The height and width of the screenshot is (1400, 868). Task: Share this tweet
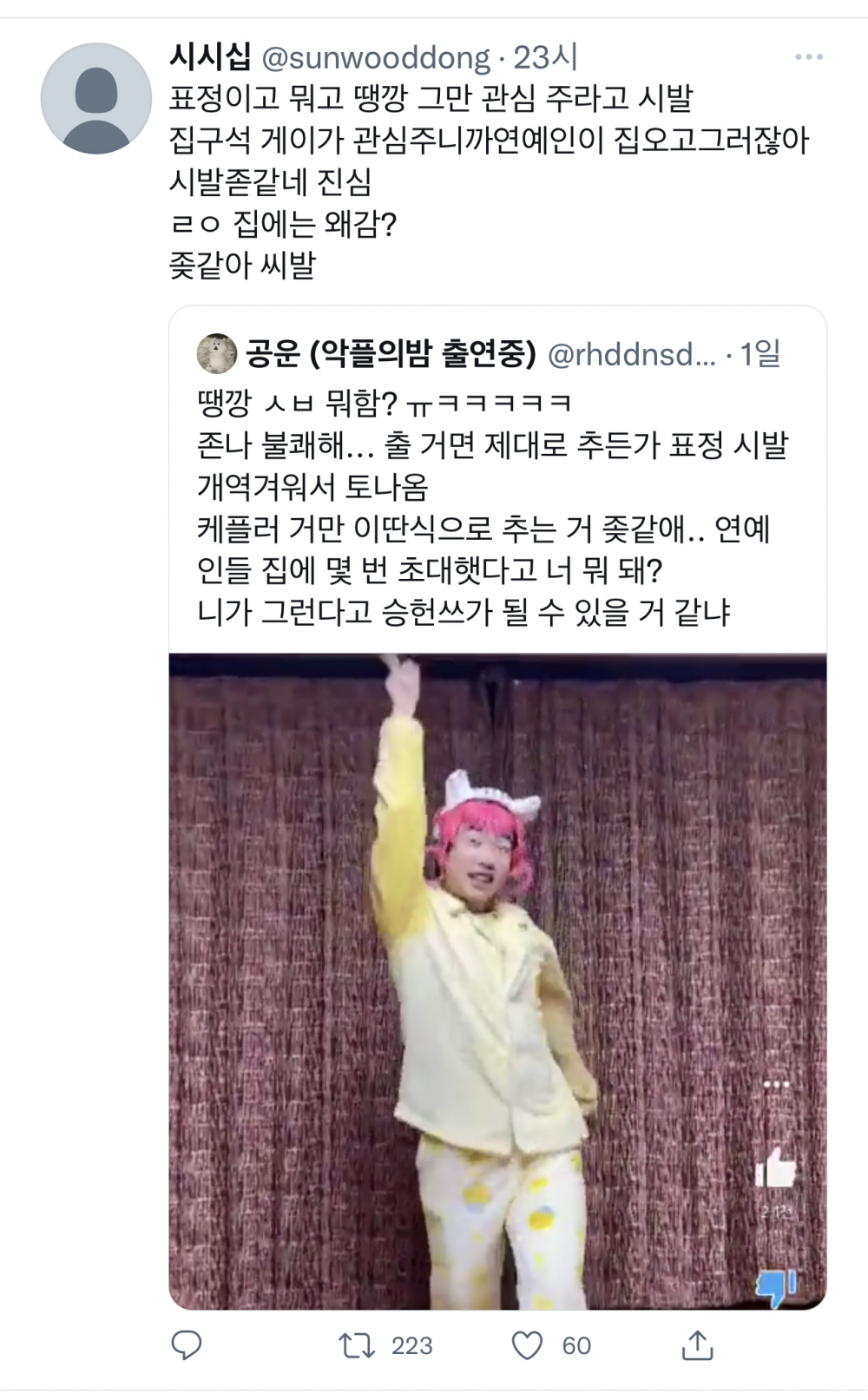[x=697, y=1345]
